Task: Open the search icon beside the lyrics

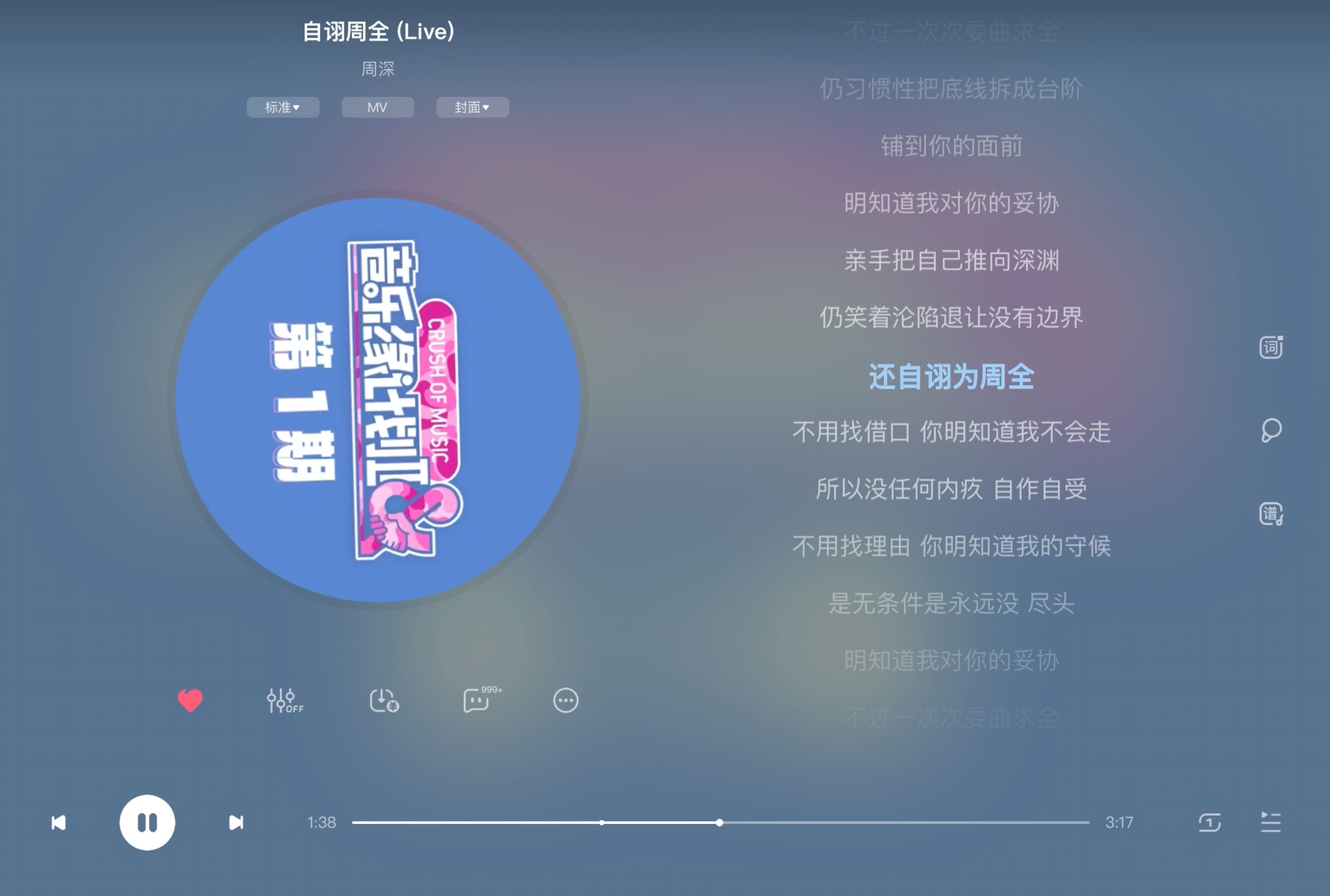Action: point(1271,431)
